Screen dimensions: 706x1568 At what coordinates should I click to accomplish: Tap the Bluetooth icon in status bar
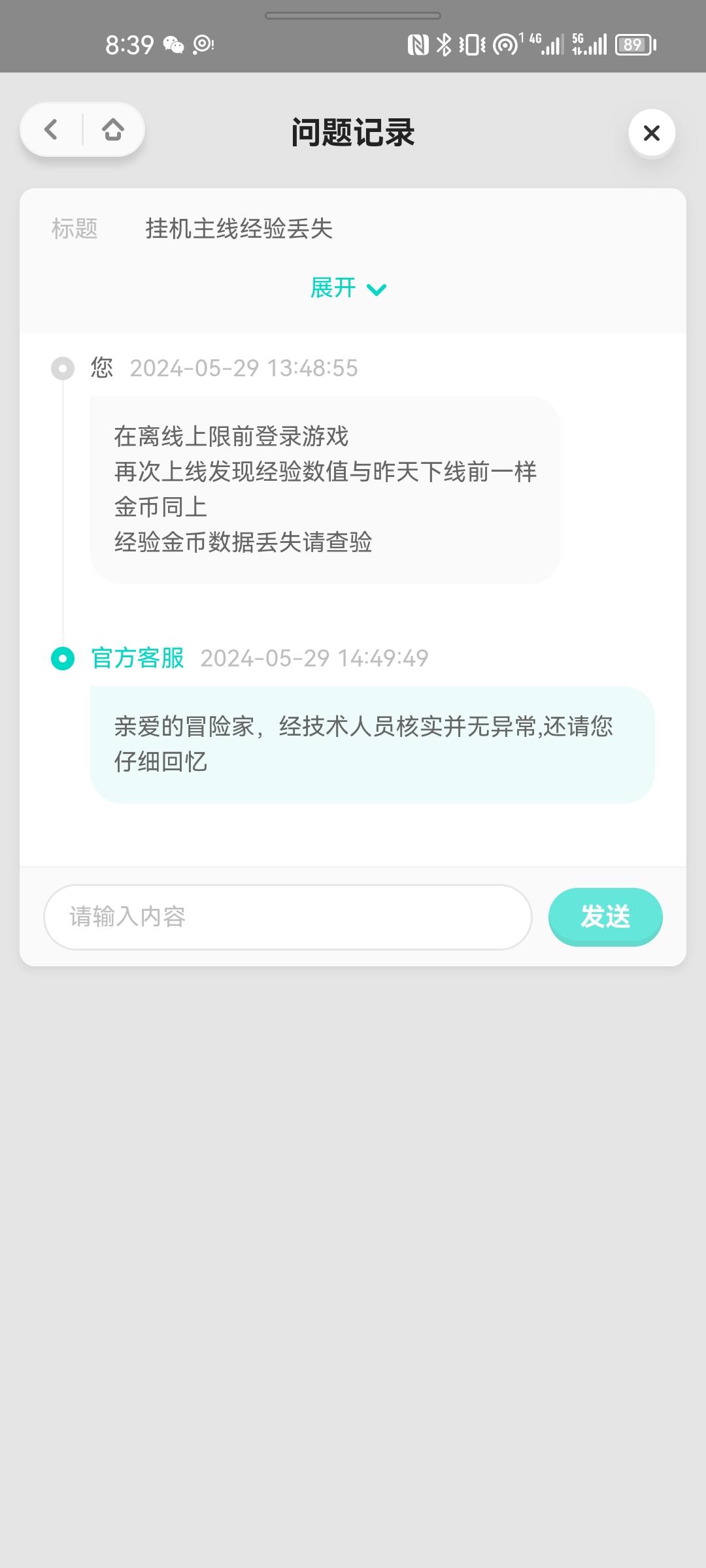pyautogui.click(x=445, y=44)
